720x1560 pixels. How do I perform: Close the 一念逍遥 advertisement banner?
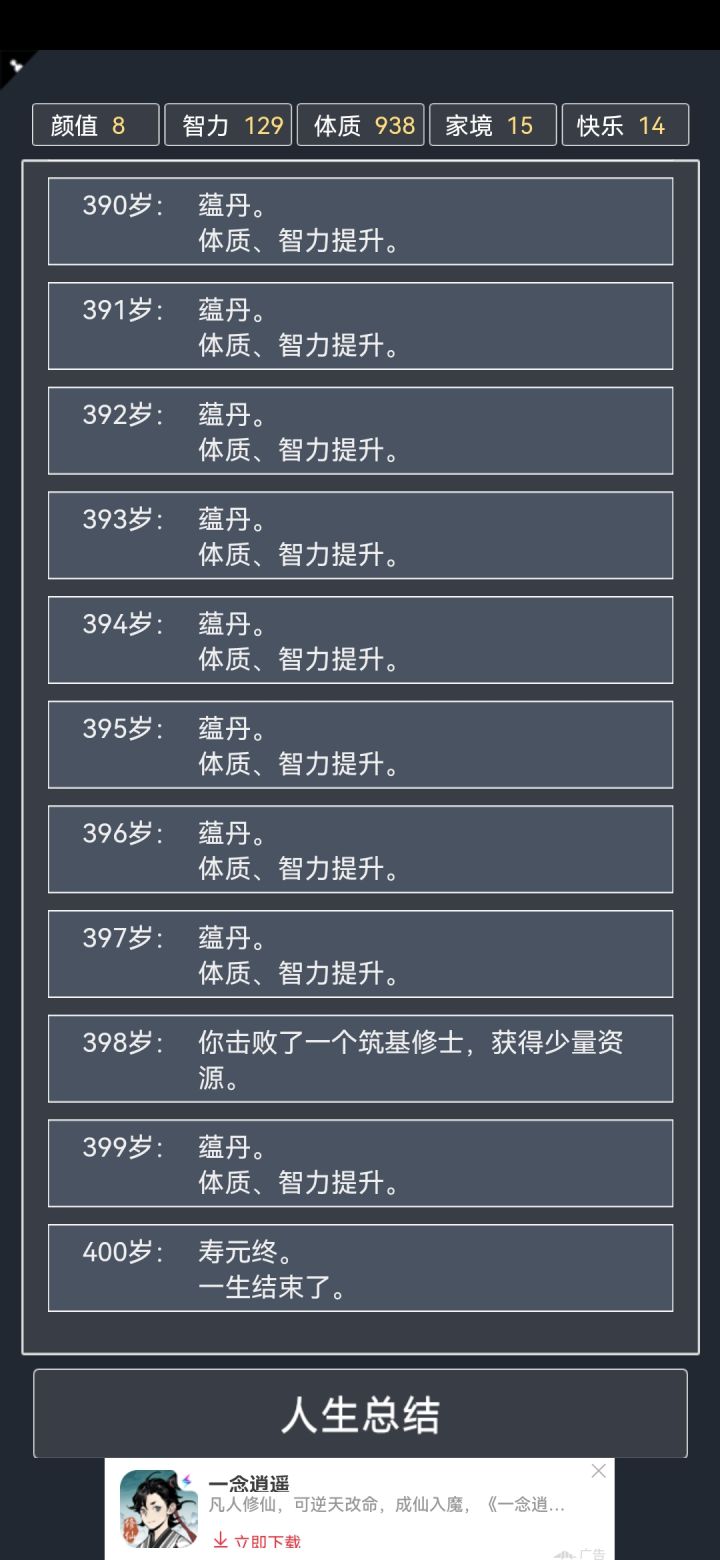click(x=598, y=1471)
